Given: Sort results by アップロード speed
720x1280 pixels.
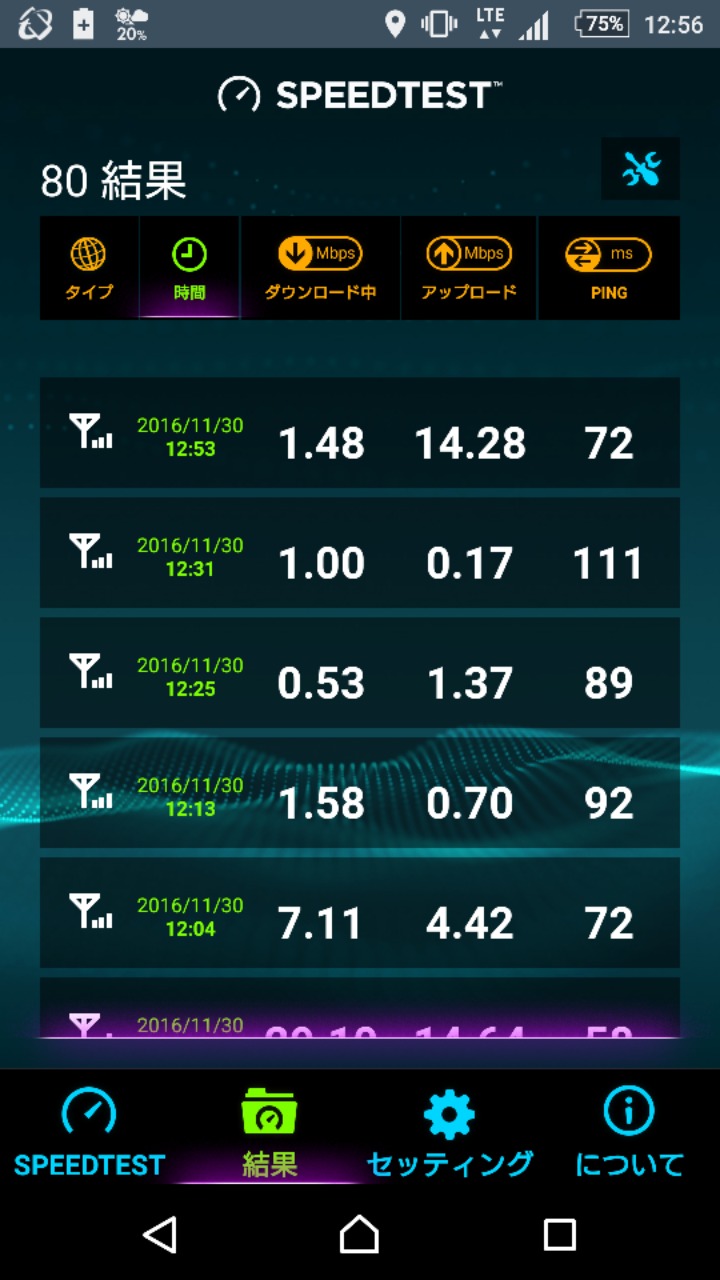Looking at the screenshot, I should click(469, 268).
